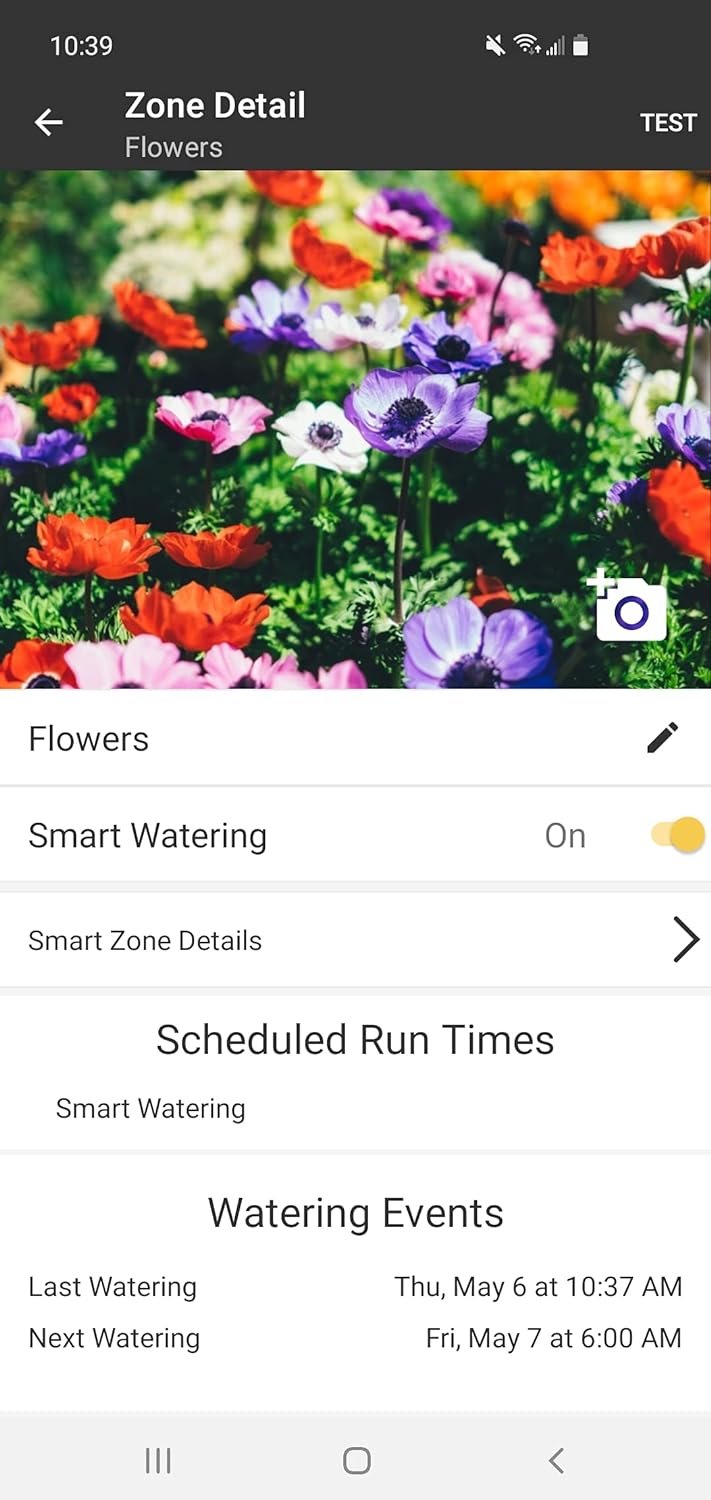Turn off Smart Watering toggle
711x1500 pixels.
click(678, 835)
